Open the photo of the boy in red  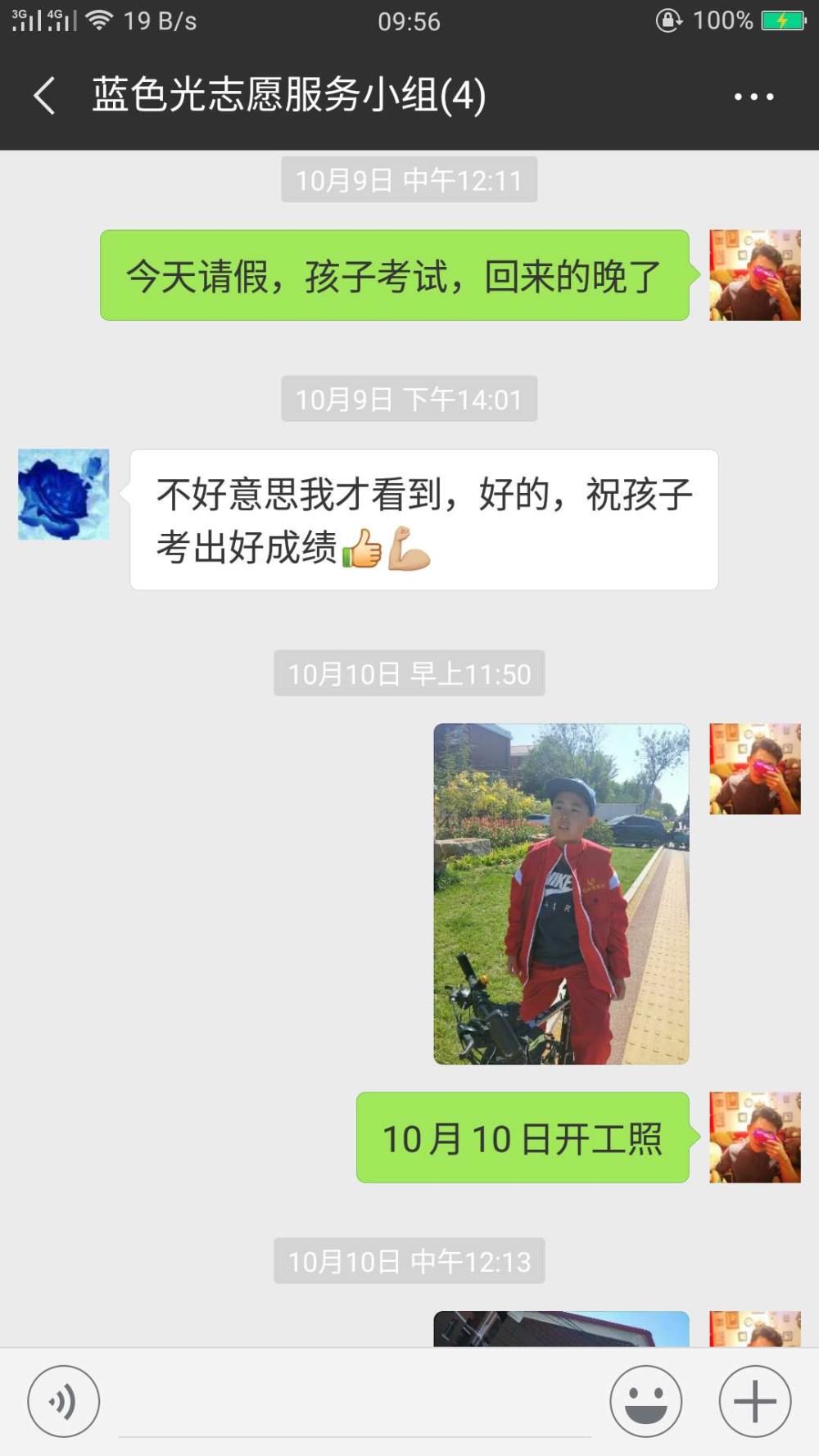click(561, 893)
